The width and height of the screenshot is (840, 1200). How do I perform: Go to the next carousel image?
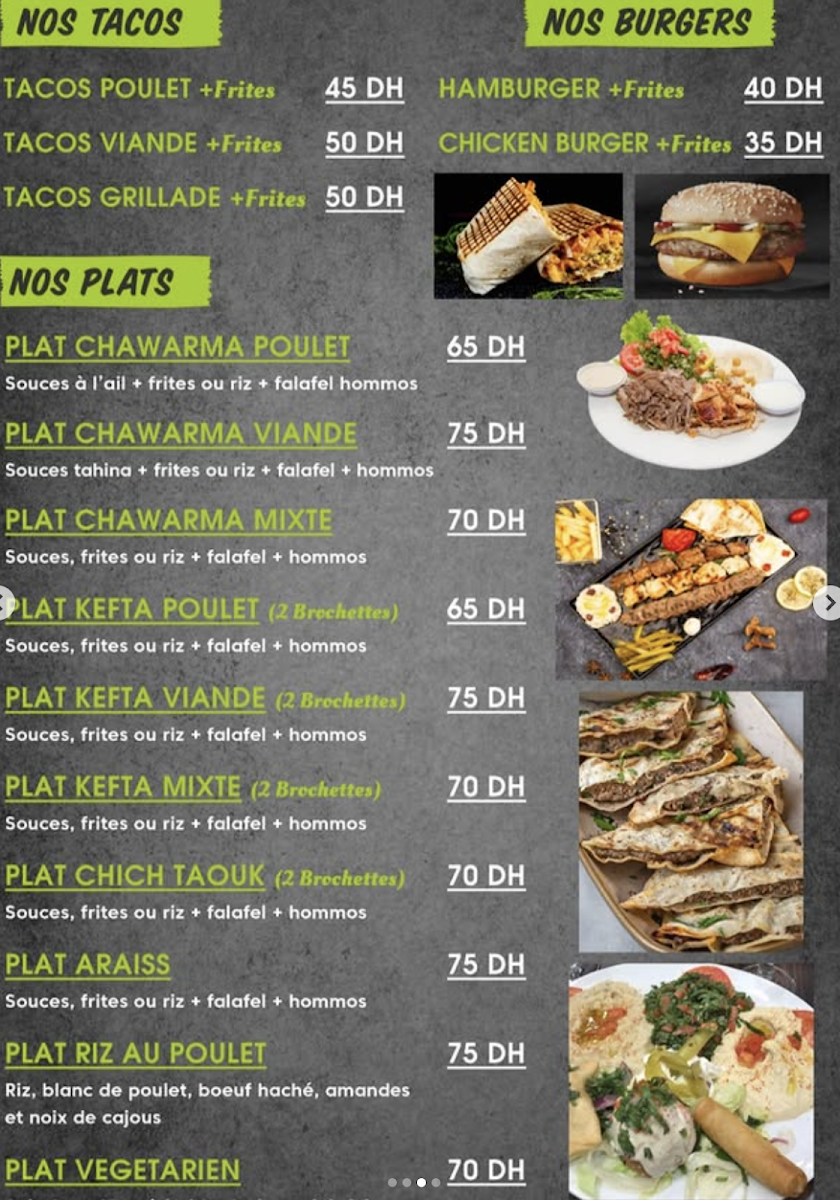(x=827, y=603)
